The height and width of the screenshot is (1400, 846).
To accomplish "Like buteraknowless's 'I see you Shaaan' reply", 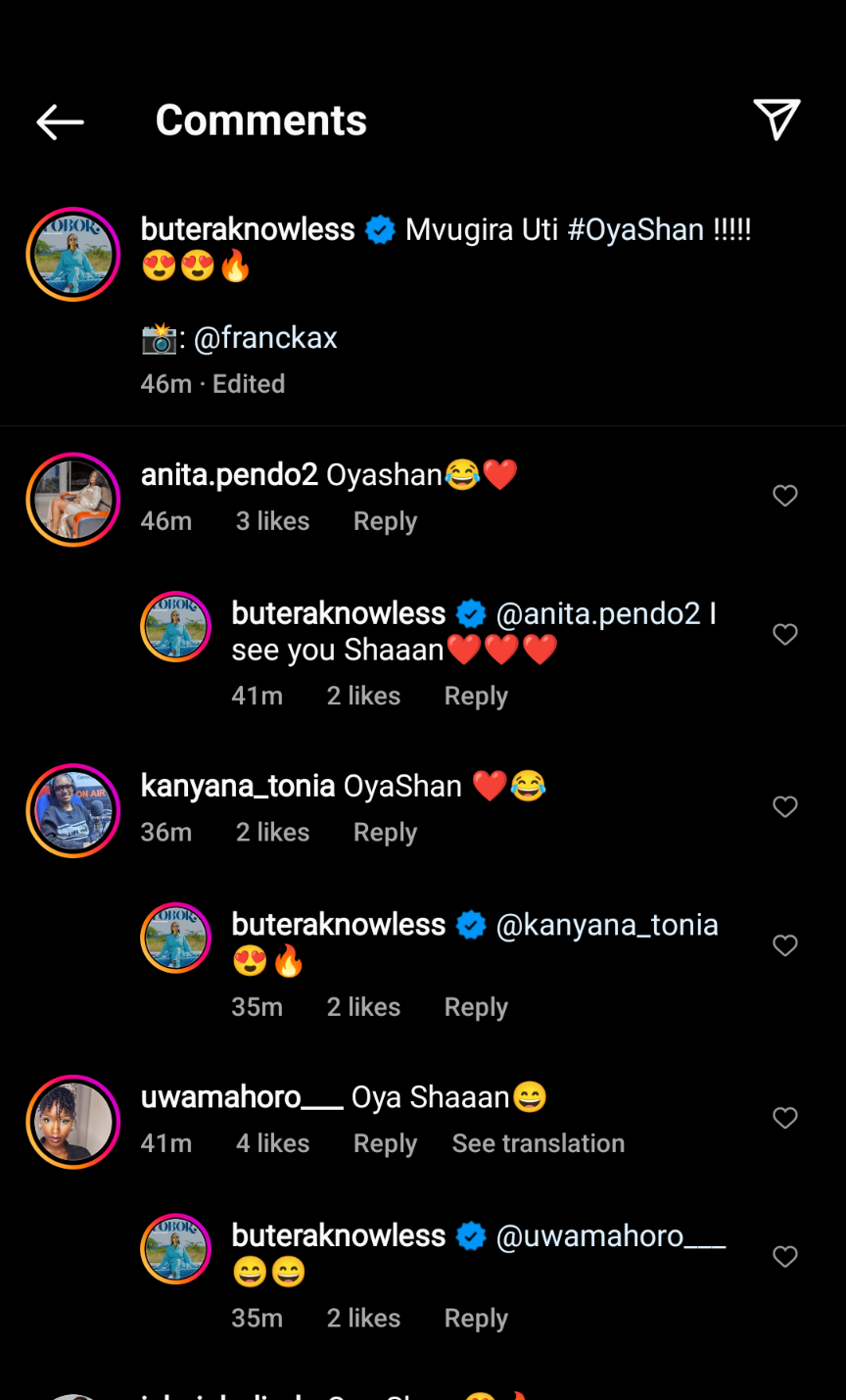I will point(785,635).
